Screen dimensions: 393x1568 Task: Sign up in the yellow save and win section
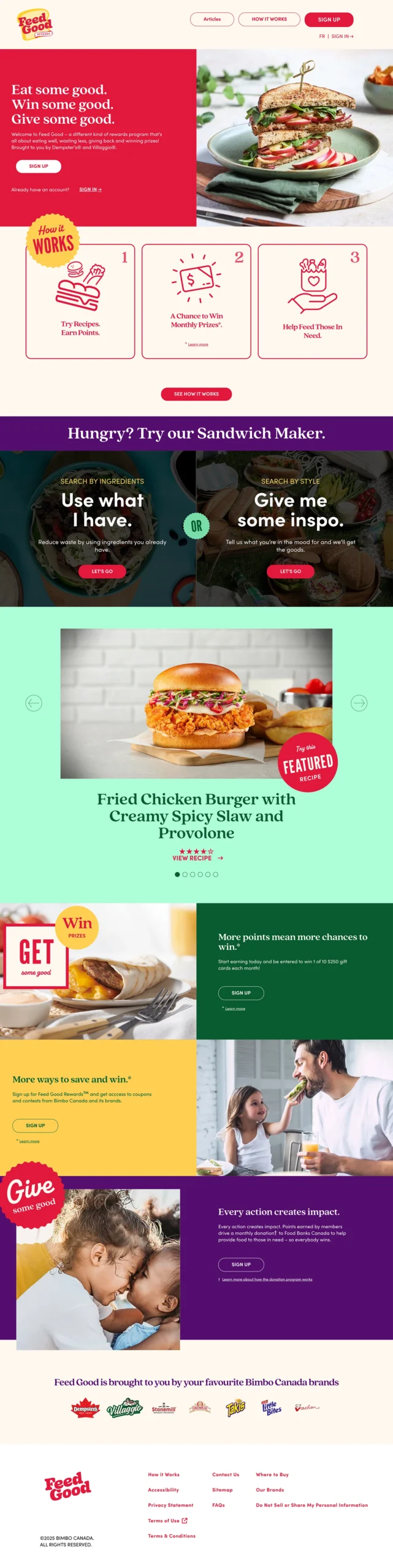36,1125
